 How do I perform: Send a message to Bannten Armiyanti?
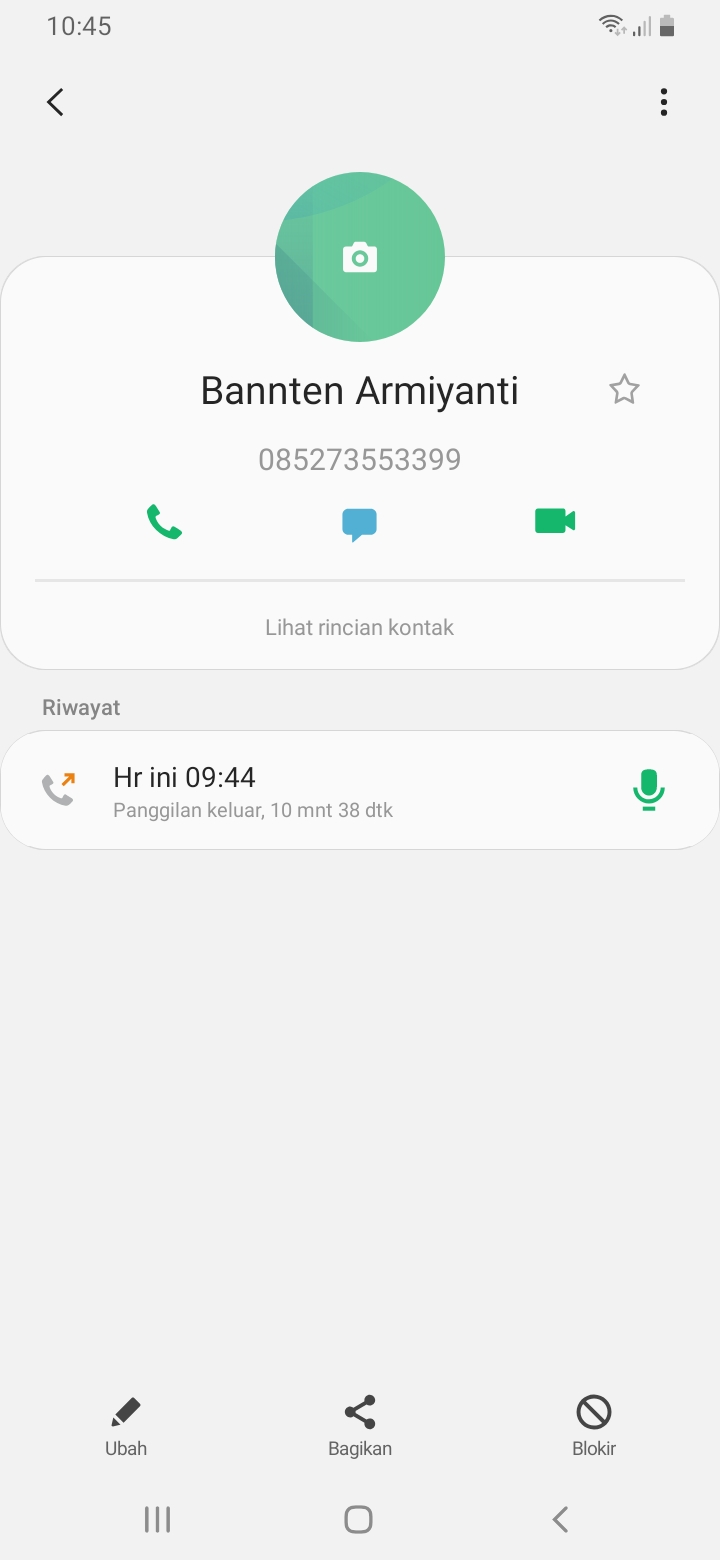click(359, 524)
